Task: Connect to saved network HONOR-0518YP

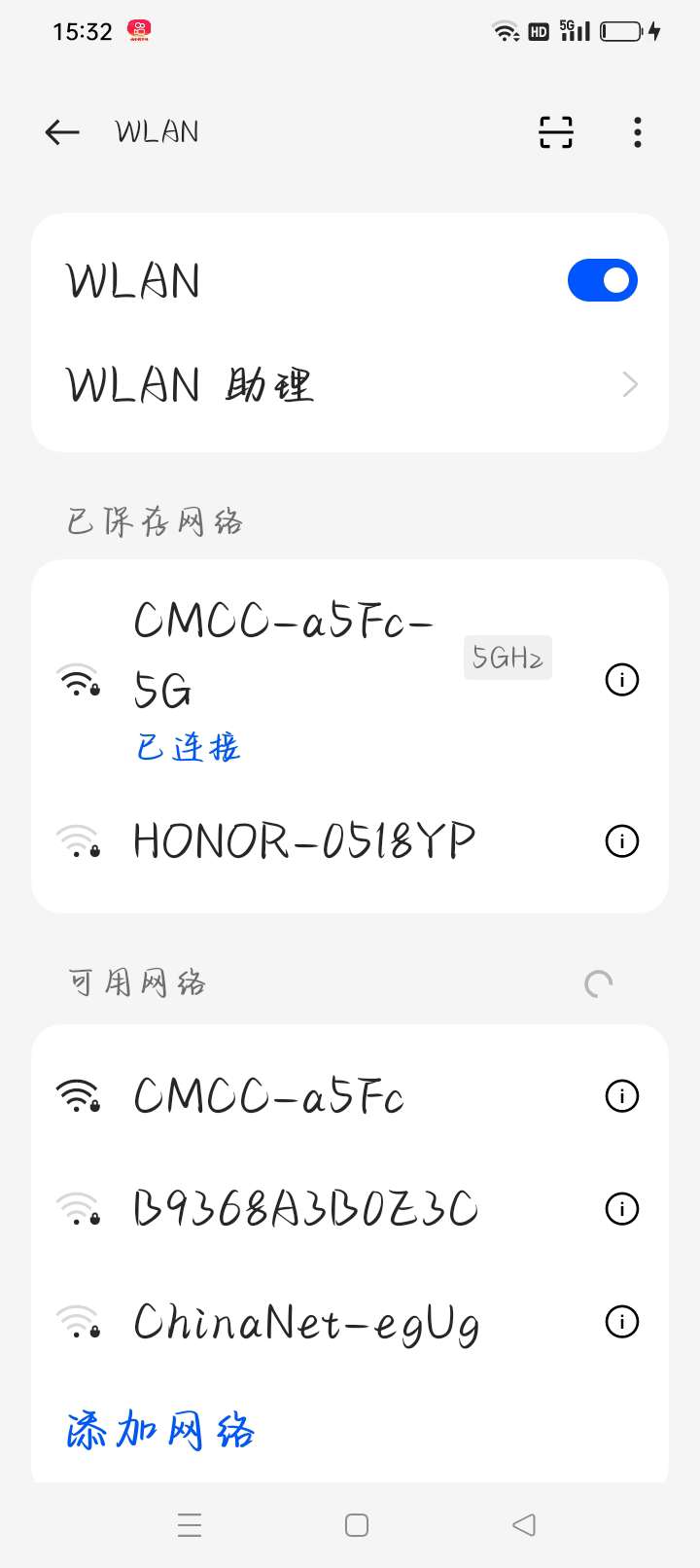Action: [303, 840]
